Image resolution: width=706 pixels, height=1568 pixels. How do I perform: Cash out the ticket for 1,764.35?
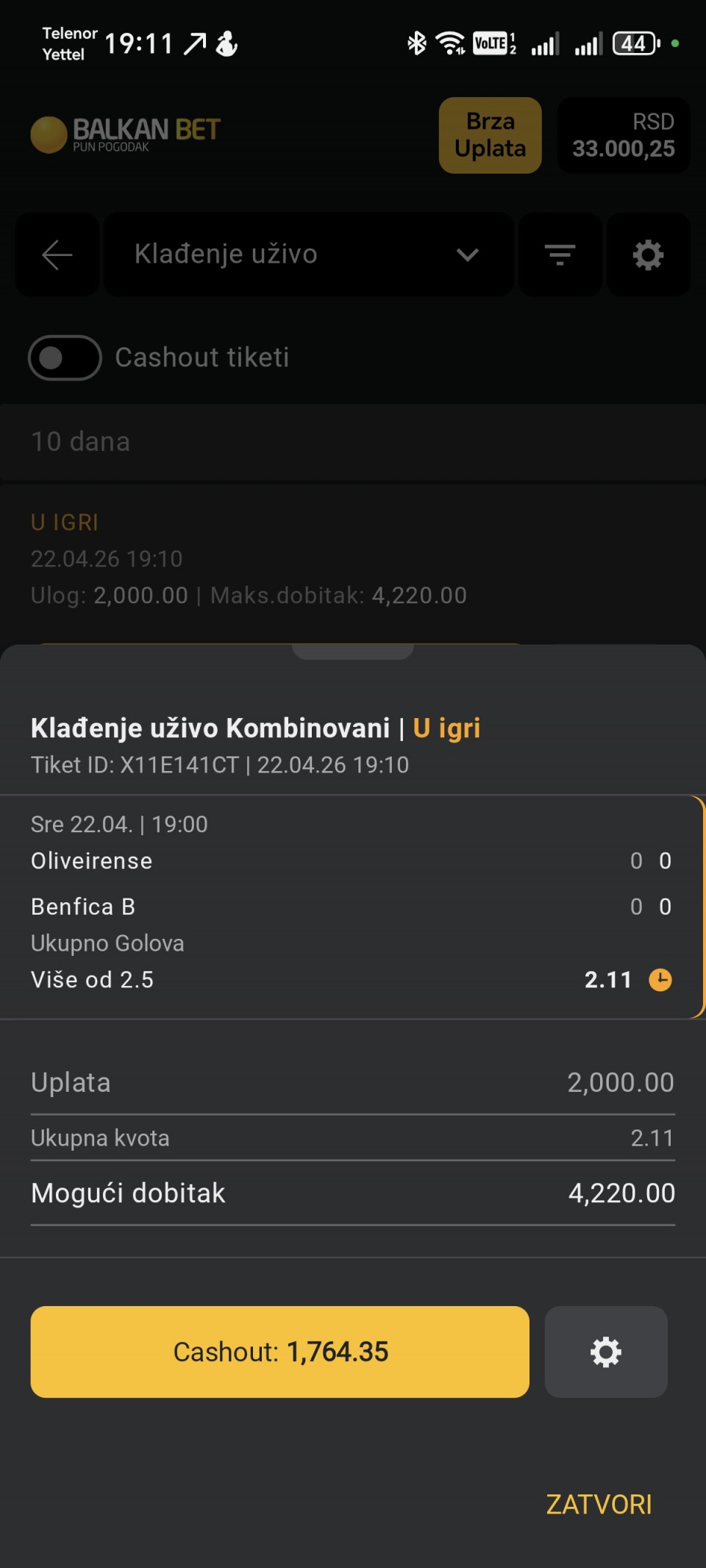click(279, 1352)
